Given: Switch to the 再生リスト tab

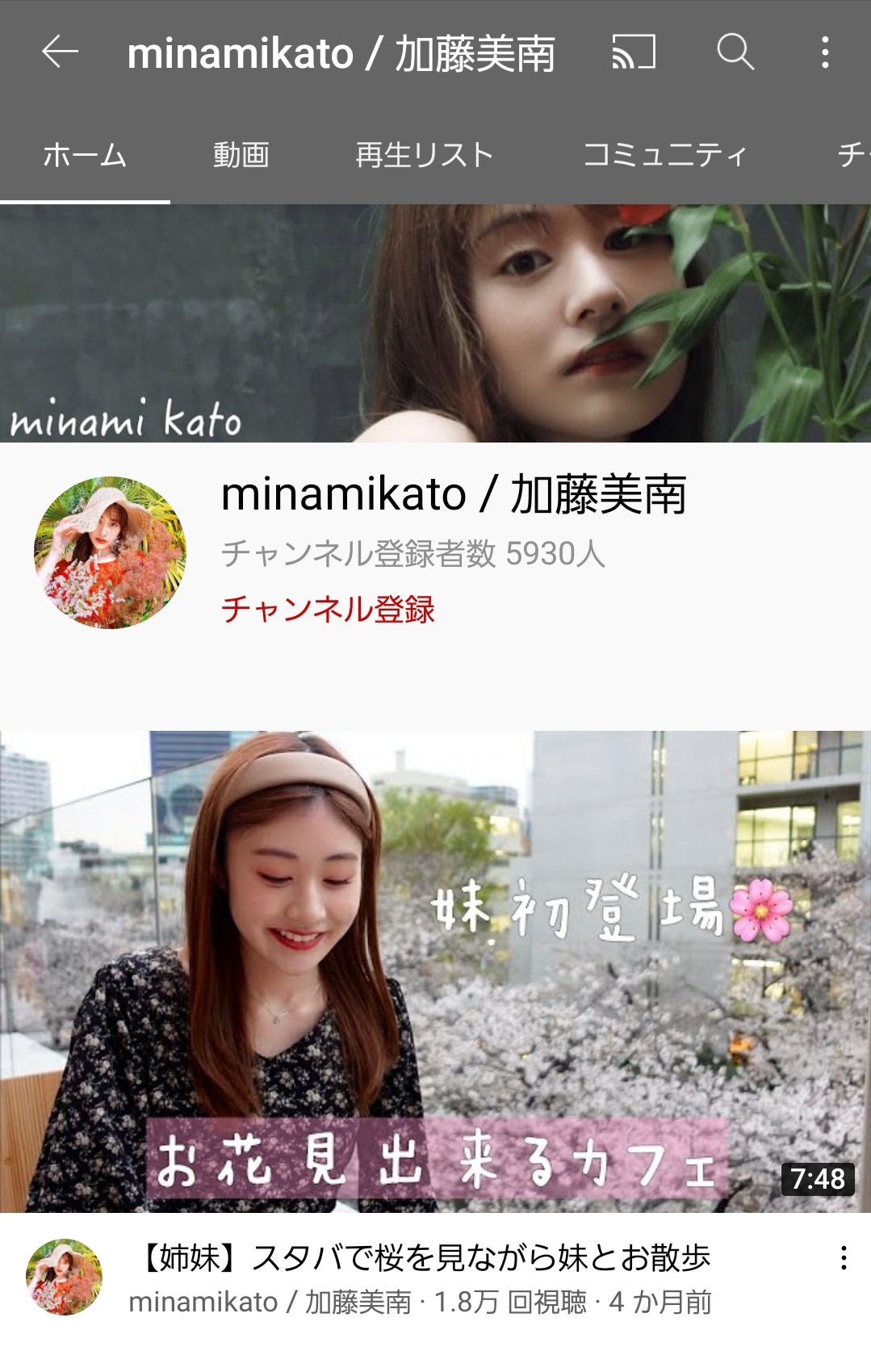Looking at the screenshot, I should [x=424, y=154].
